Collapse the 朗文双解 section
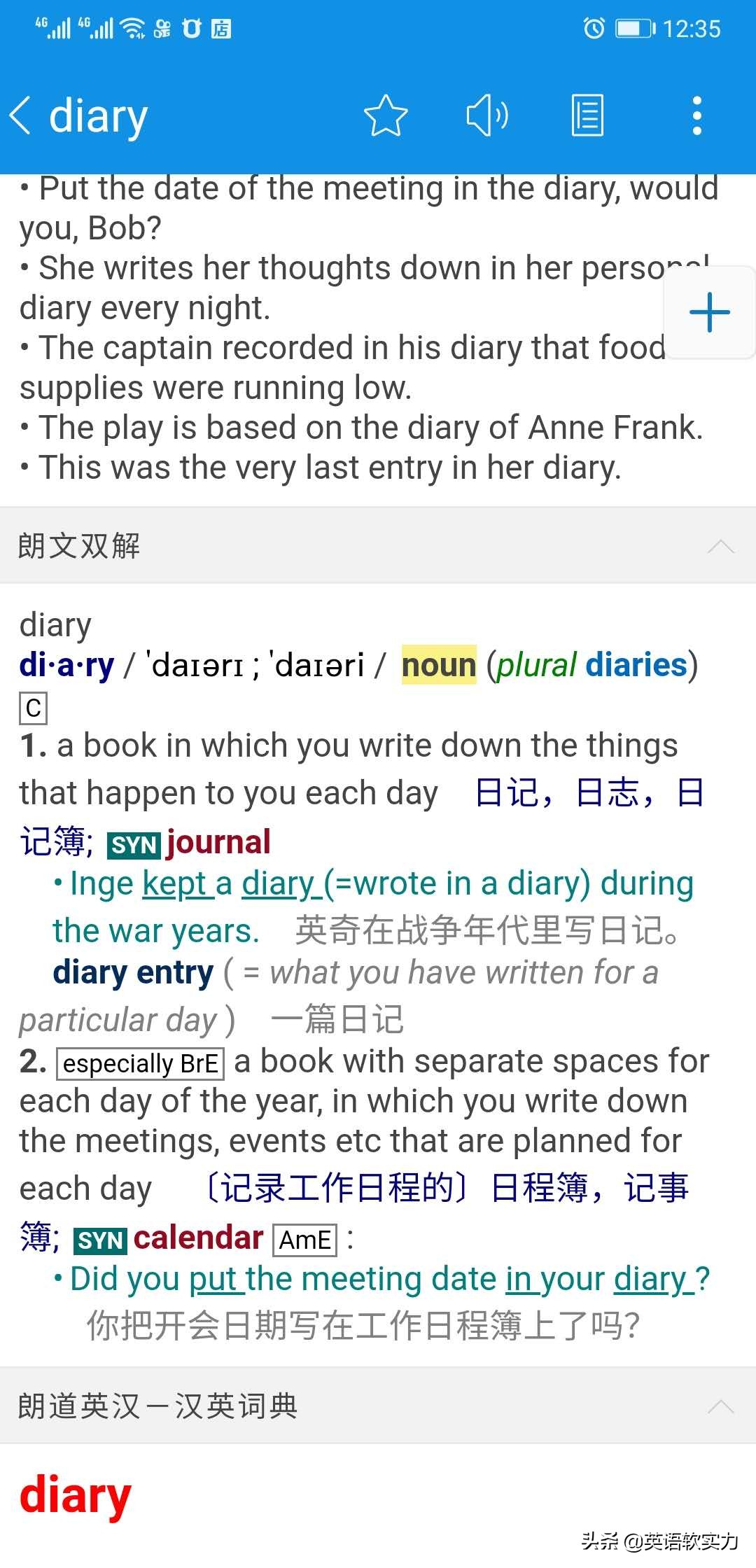Image resolution: width=756 pixels, height=1568 pixels. [720, 546]
